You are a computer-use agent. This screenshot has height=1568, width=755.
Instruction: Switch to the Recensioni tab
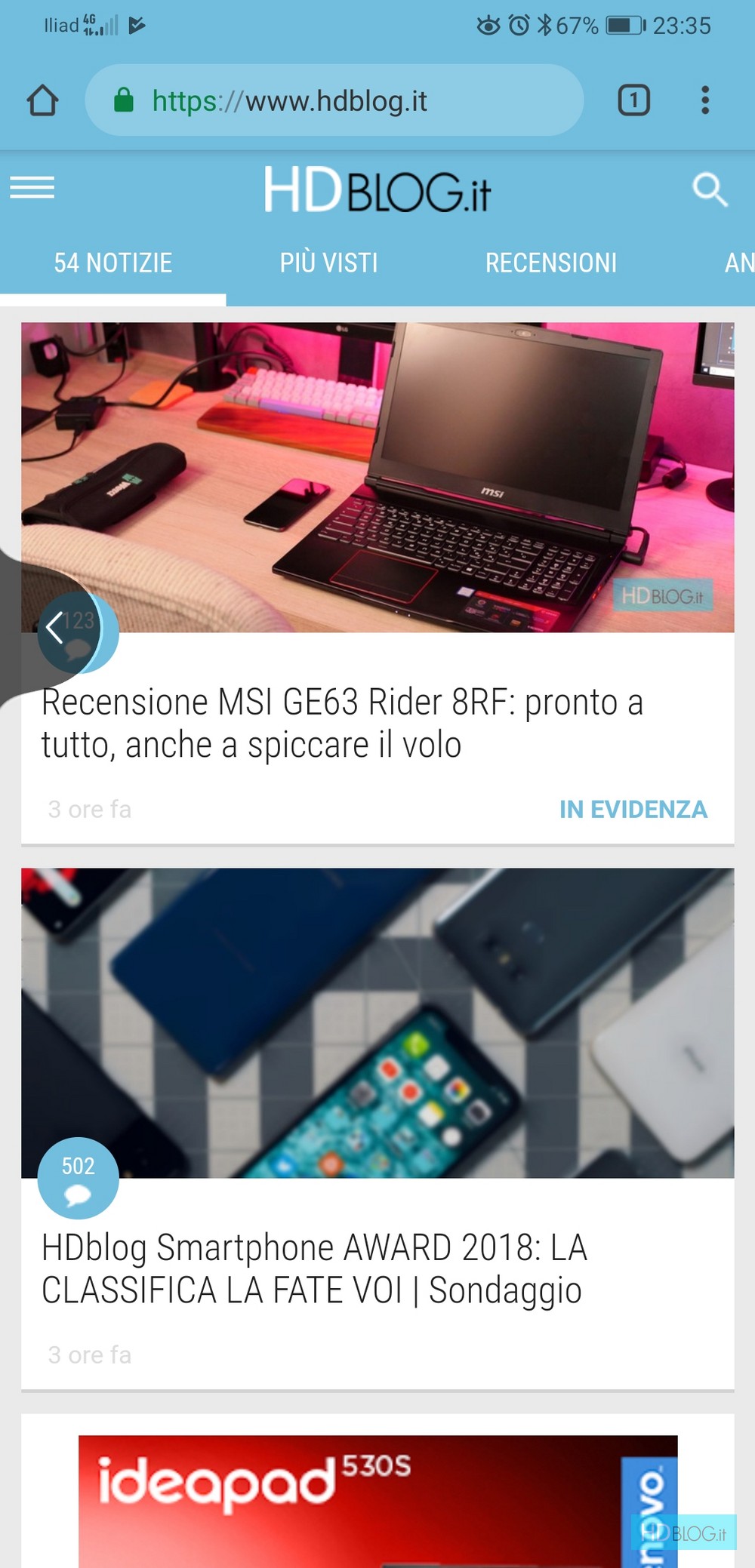pyautogui.click(x=551, y=263)
